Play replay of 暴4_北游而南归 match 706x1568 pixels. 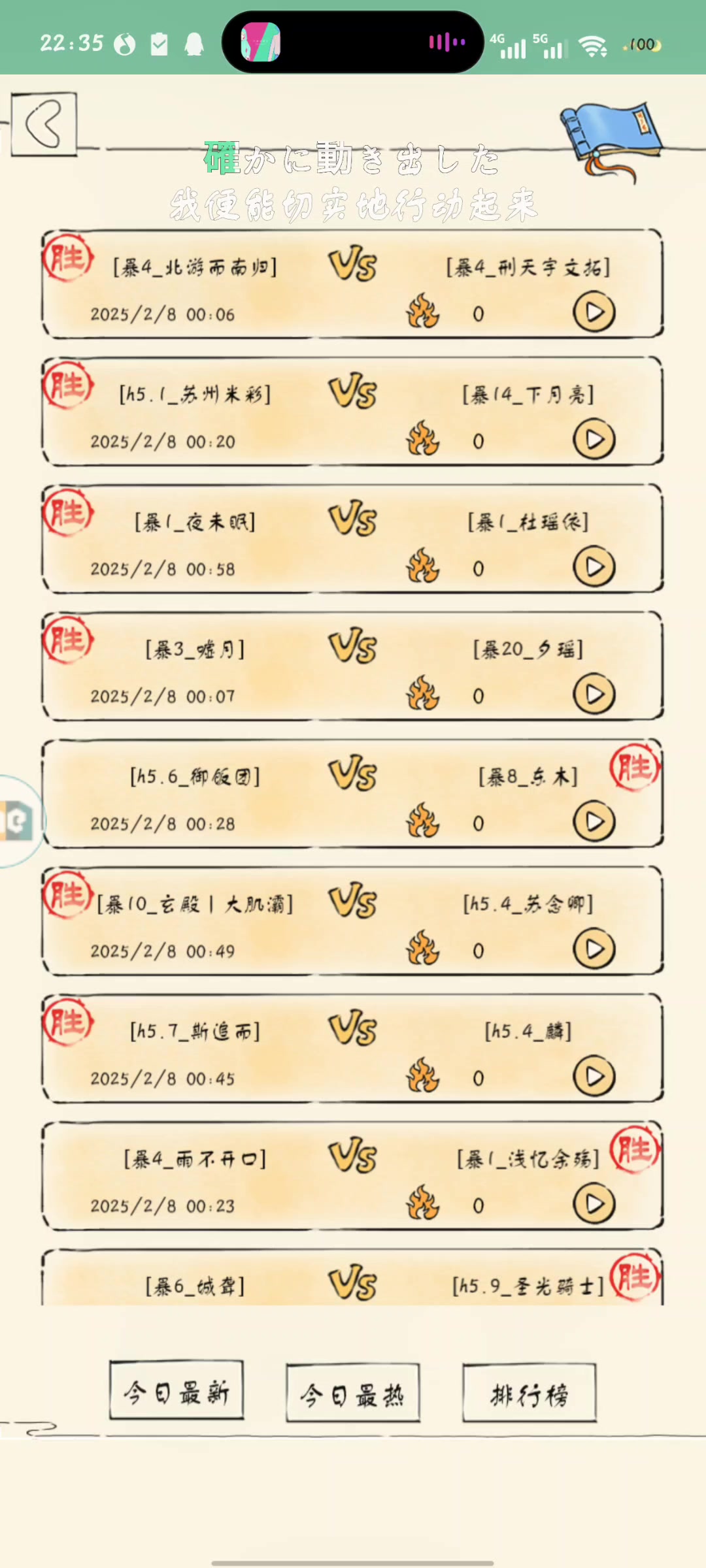594,313
